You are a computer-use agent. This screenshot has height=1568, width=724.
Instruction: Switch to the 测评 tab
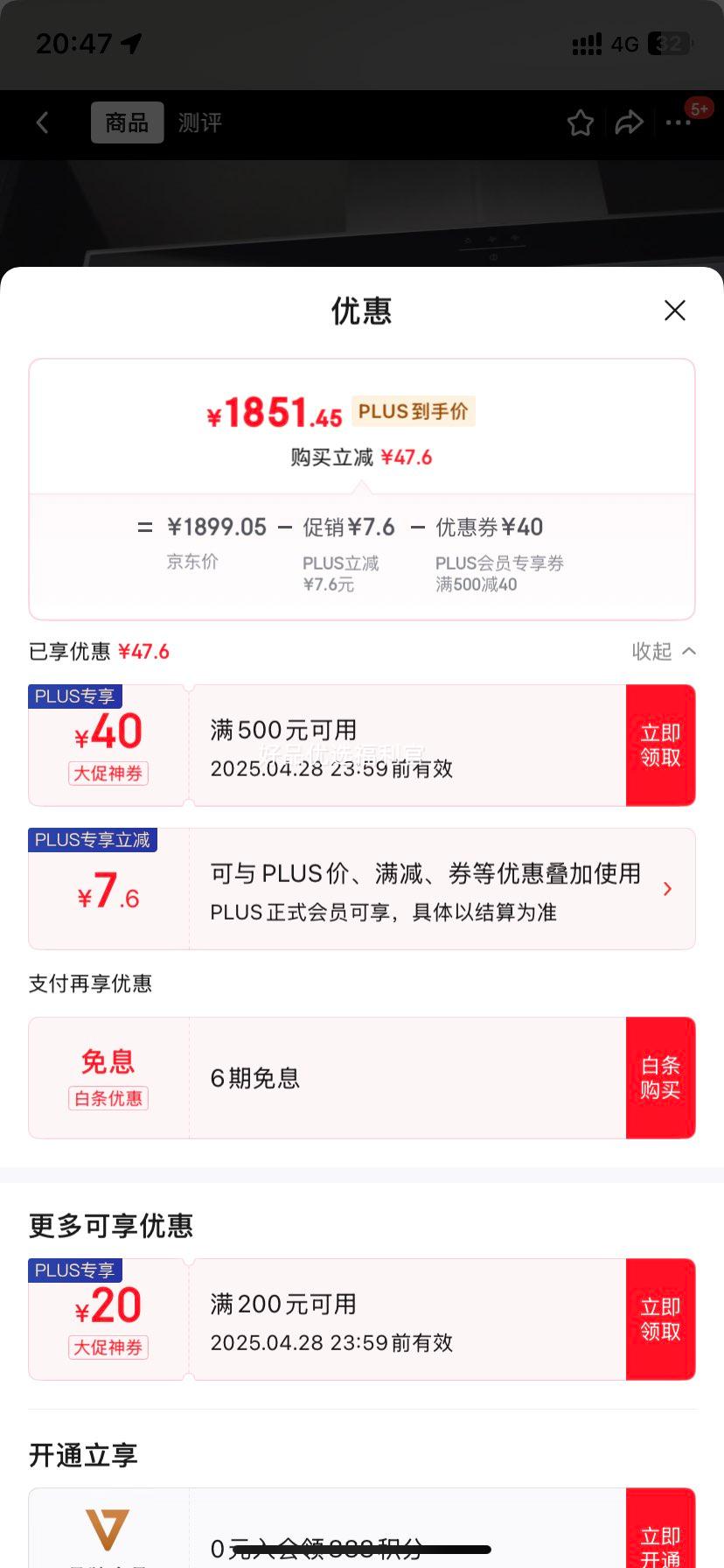click(199, 124)
